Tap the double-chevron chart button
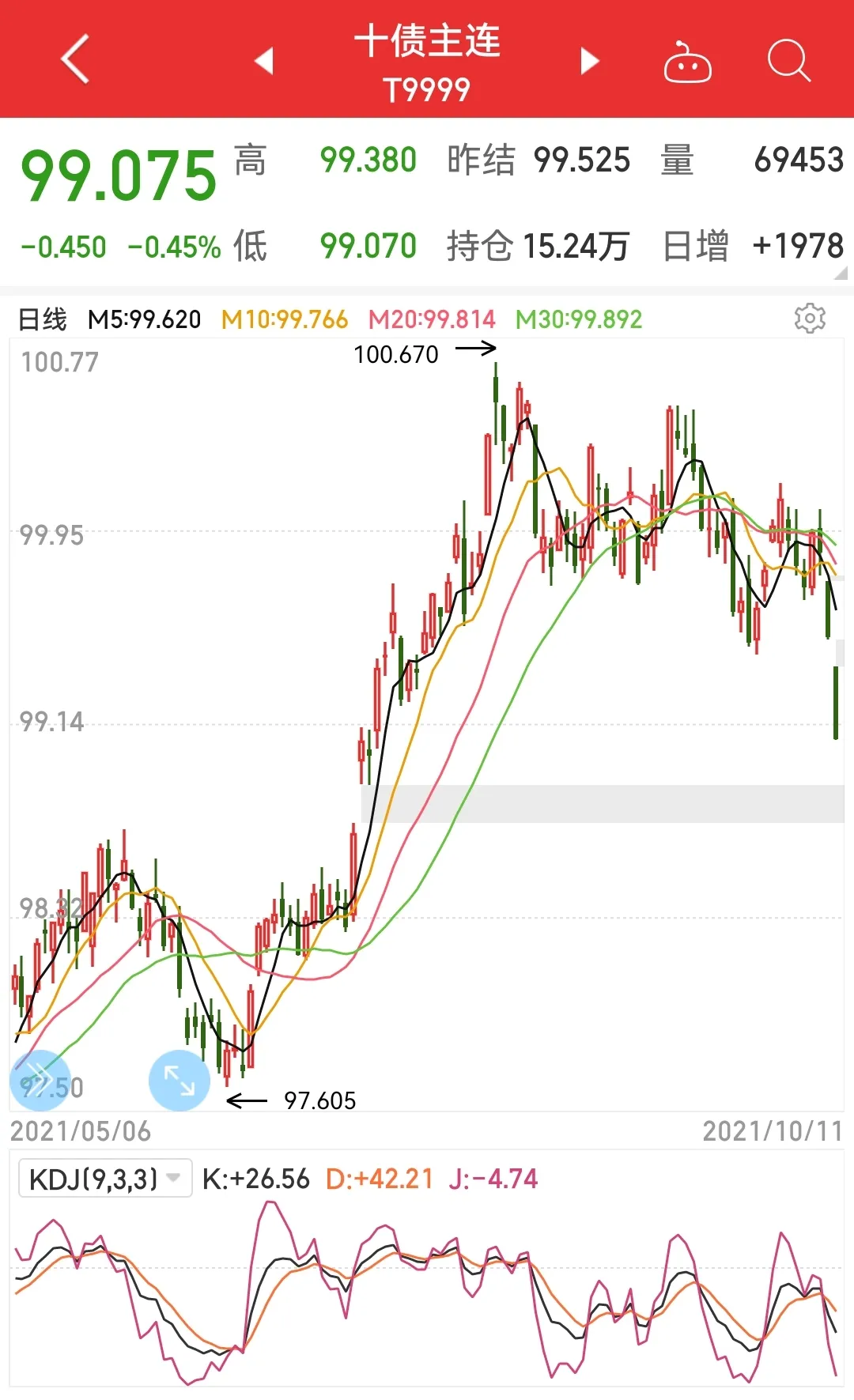854x1400 pixels. [x=39, y=1079]
